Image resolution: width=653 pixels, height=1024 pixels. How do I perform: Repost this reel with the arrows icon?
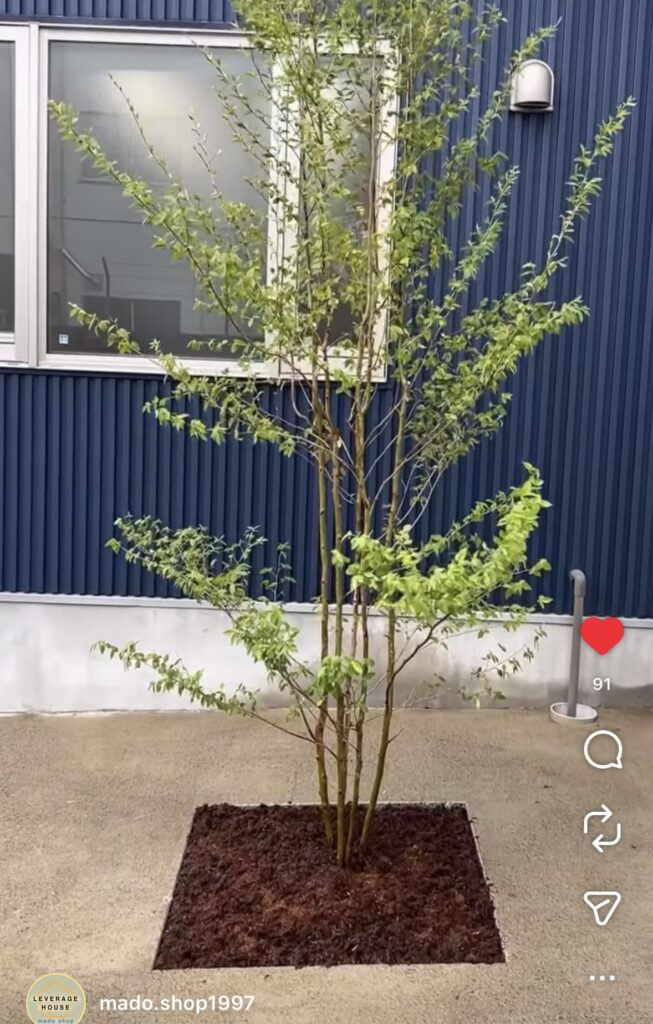602,828
